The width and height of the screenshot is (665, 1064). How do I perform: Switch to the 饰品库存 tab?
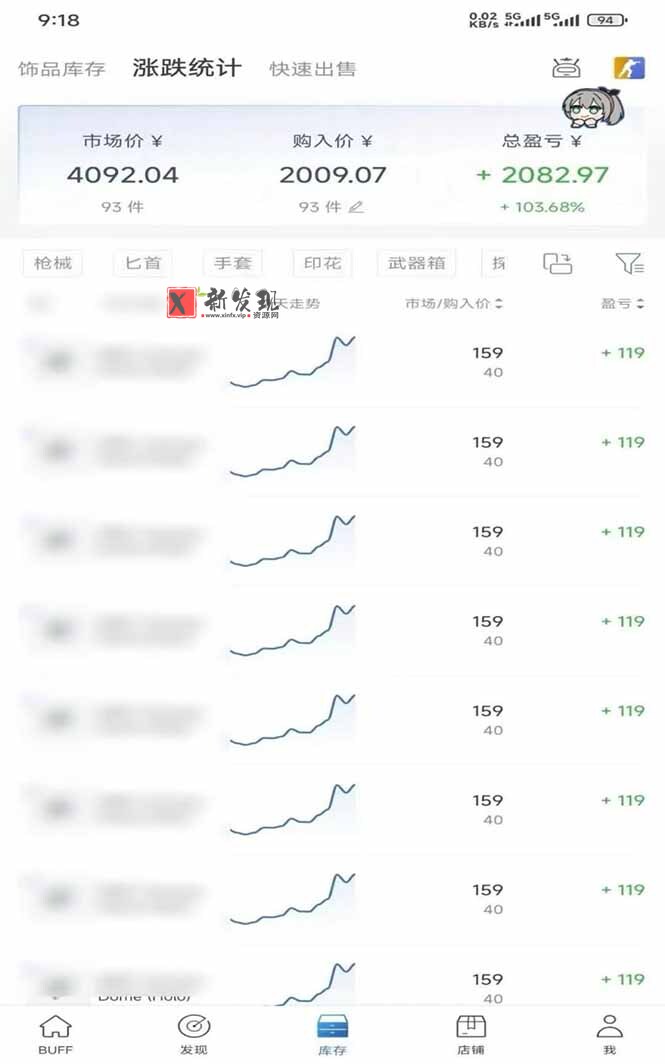coord(62,69)
